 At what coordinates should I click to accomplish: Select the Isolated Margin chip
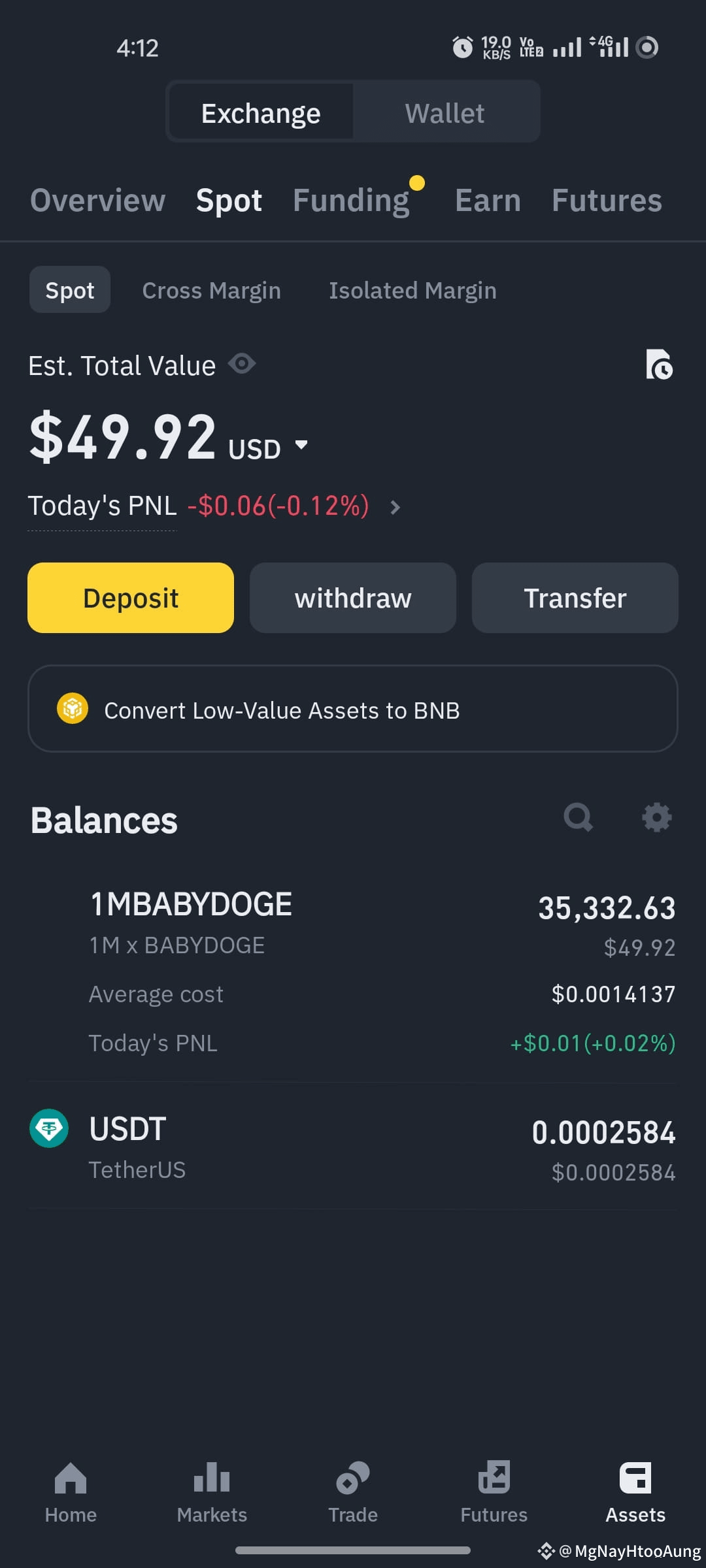(412, 290)
